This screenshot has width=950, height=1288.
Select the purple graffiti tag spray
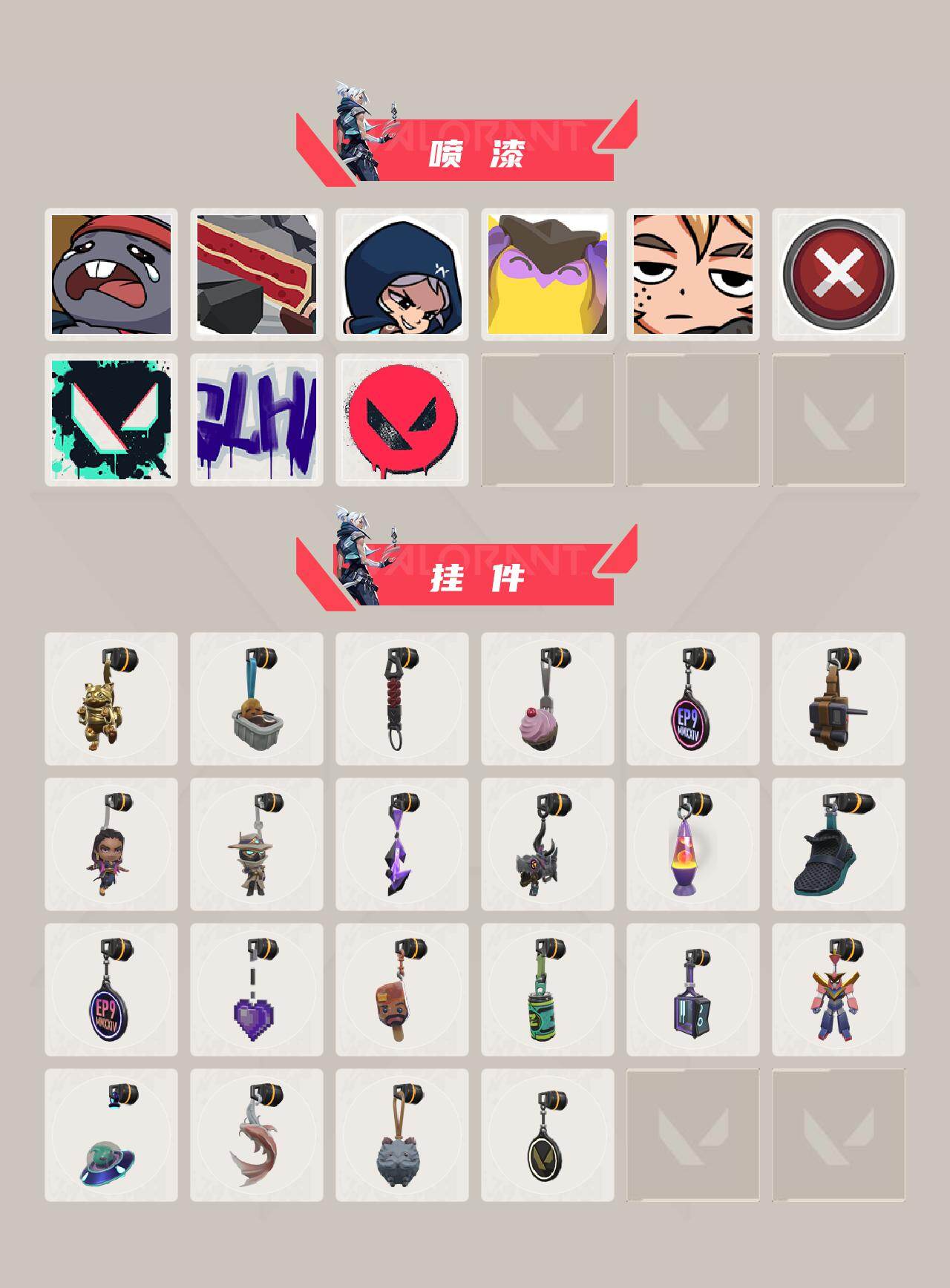click(x=256, y=419)
